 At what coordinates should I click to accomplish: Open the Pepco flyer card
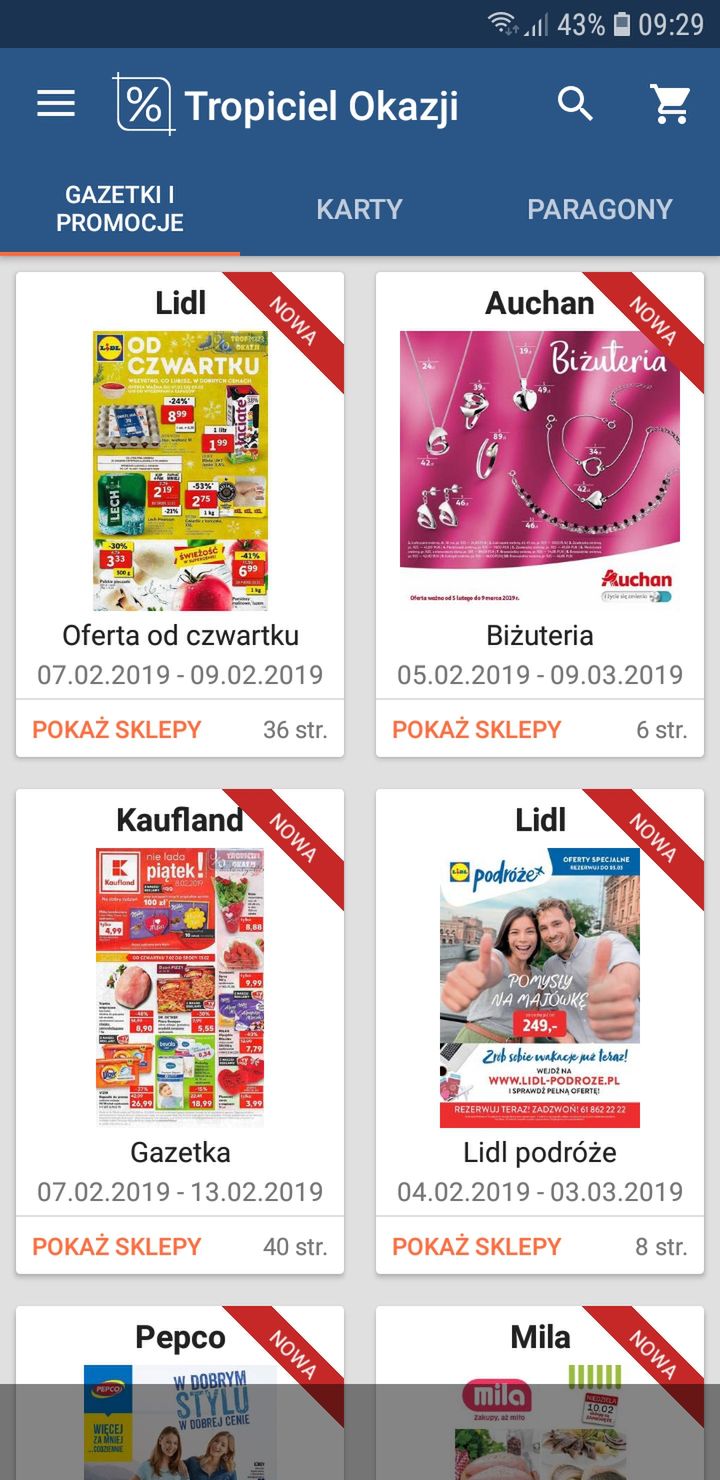click(180, 1393)
